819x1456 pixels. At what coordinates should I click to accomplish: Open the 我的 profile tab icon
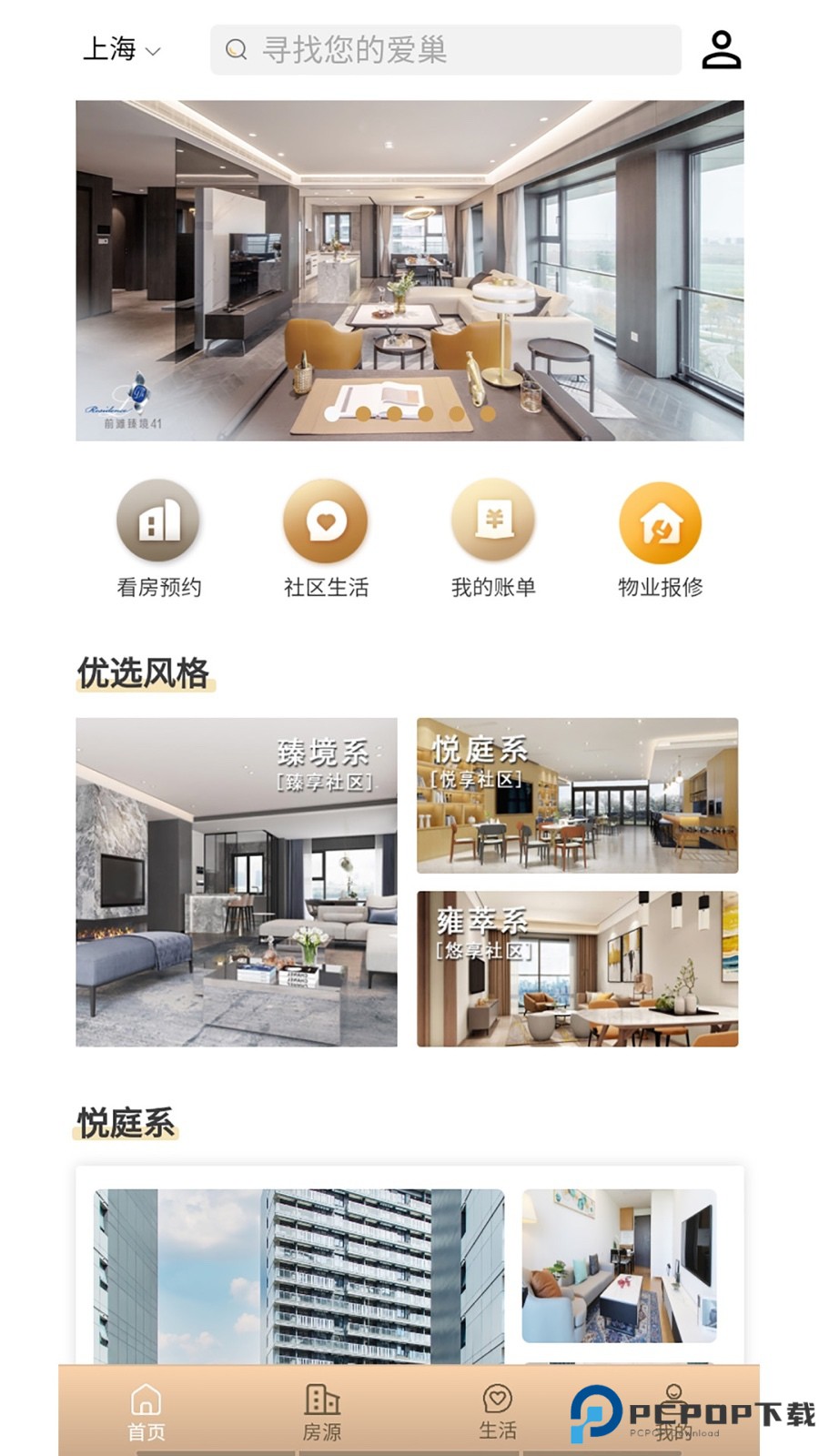(x=673, y=1394)
